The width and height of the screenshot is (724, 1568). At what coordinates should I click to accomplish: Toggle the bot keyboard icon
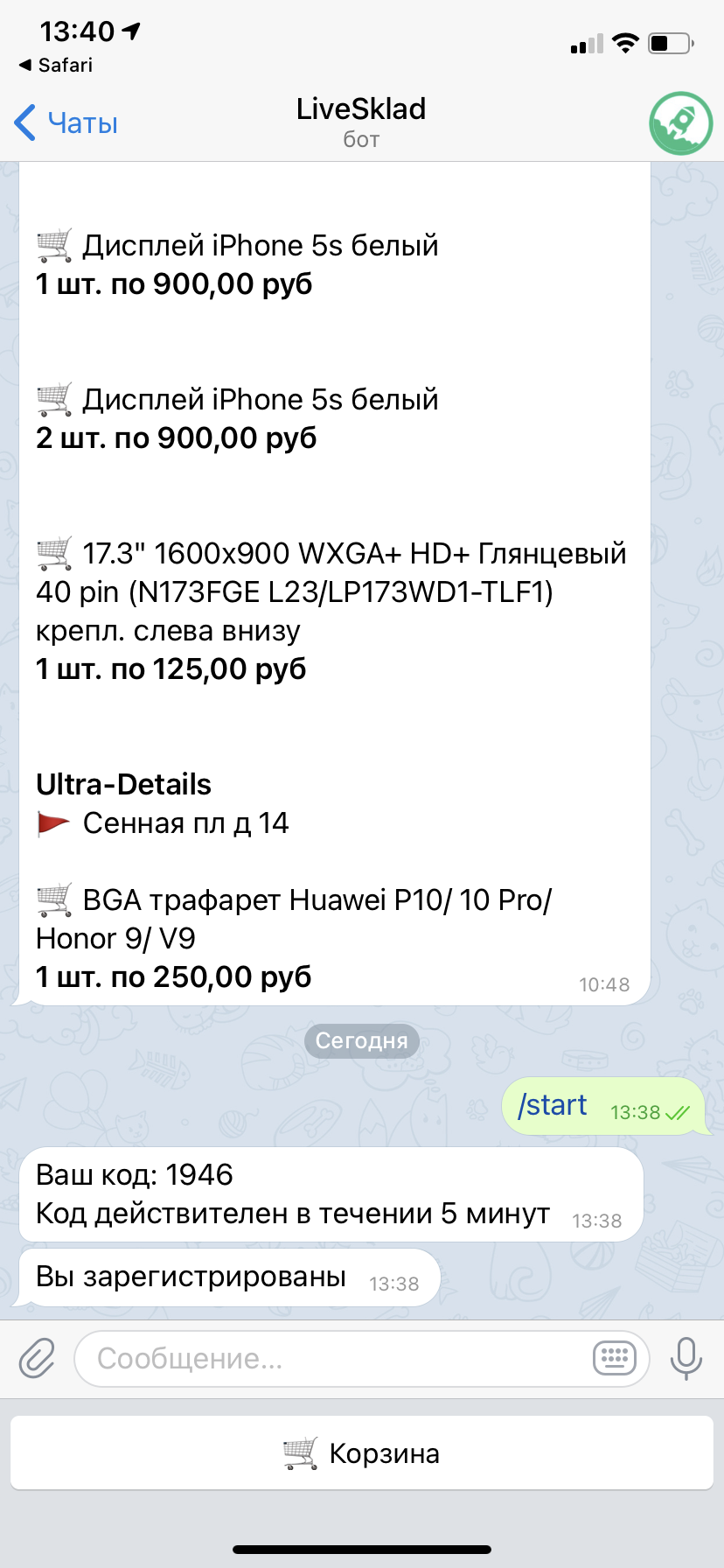614,1358
